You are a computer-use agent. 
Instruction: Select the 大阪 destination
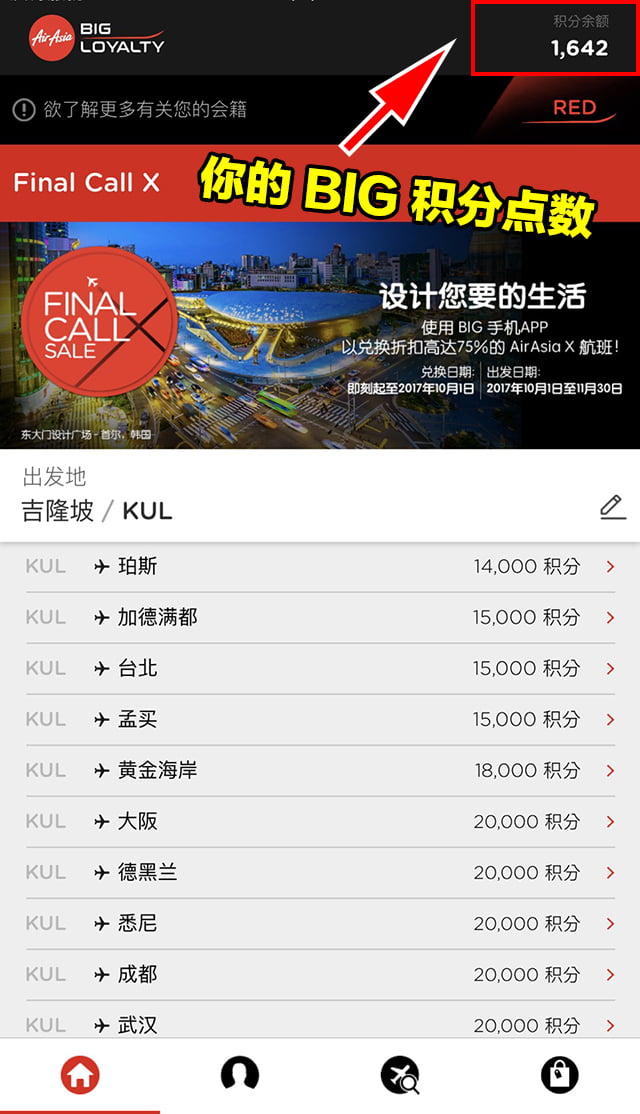[320, 822]
